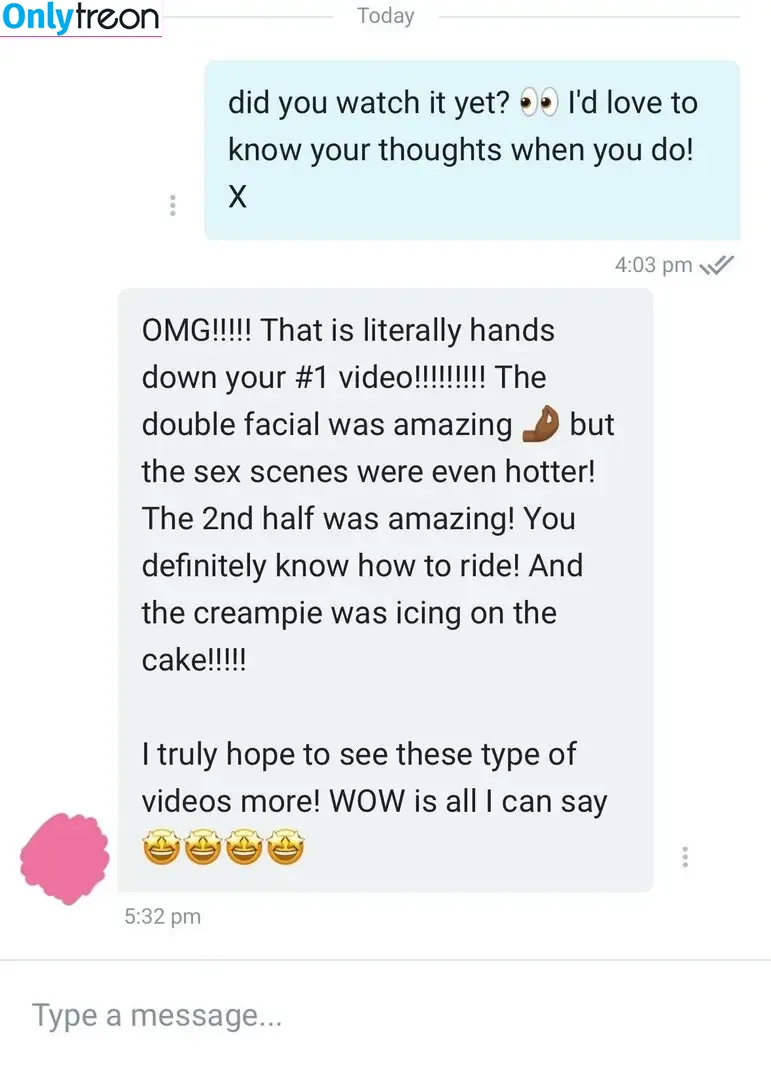Open options for the 4:03 pm sent message
The image size is (771, 1080).
173,206
